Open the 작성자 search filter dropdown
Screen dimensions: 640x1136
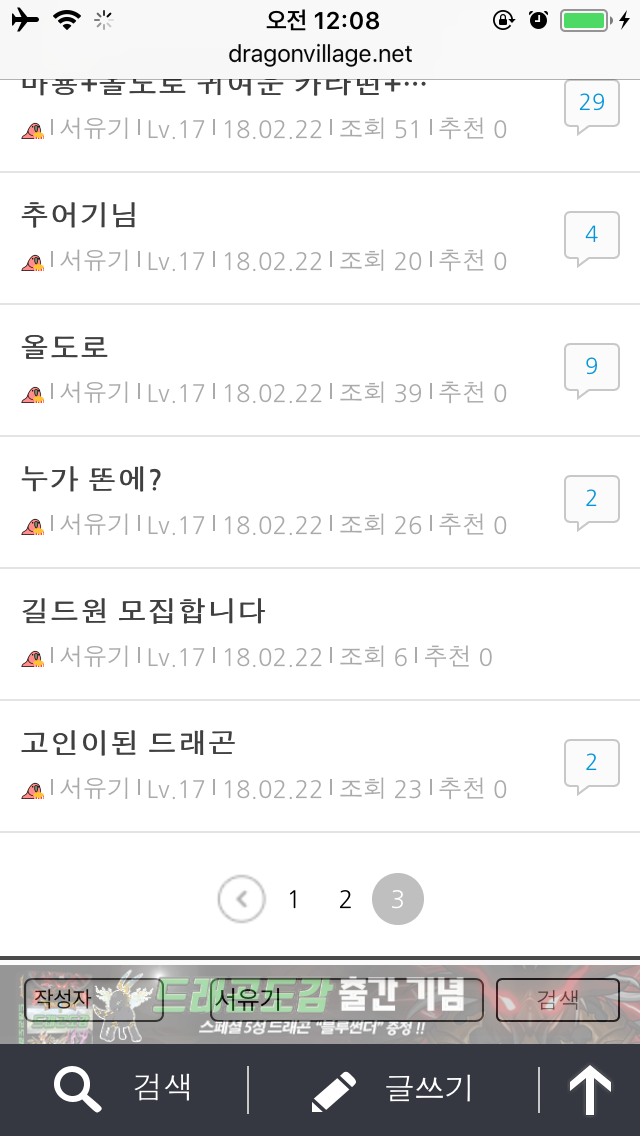[93, 999]
